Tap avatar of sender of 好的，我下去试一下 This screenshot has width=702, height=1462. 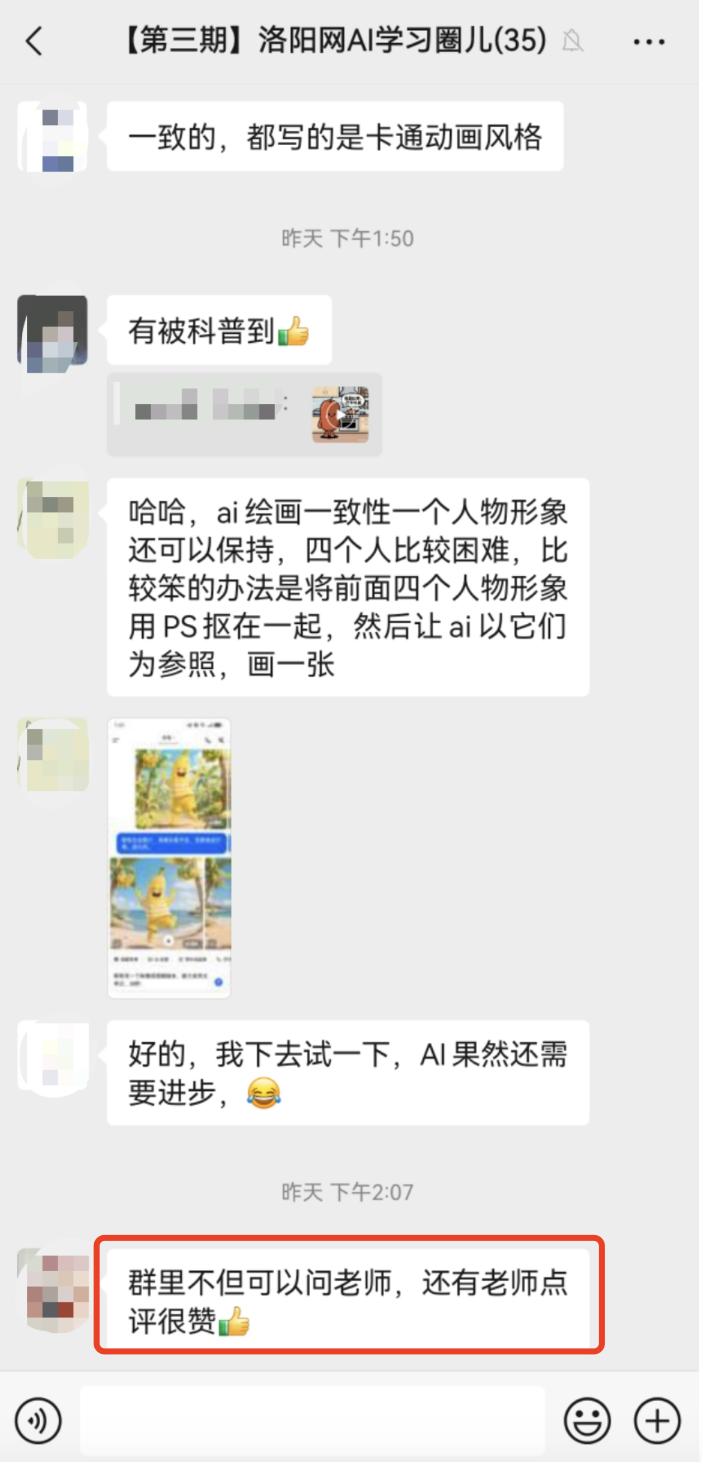52,1056
